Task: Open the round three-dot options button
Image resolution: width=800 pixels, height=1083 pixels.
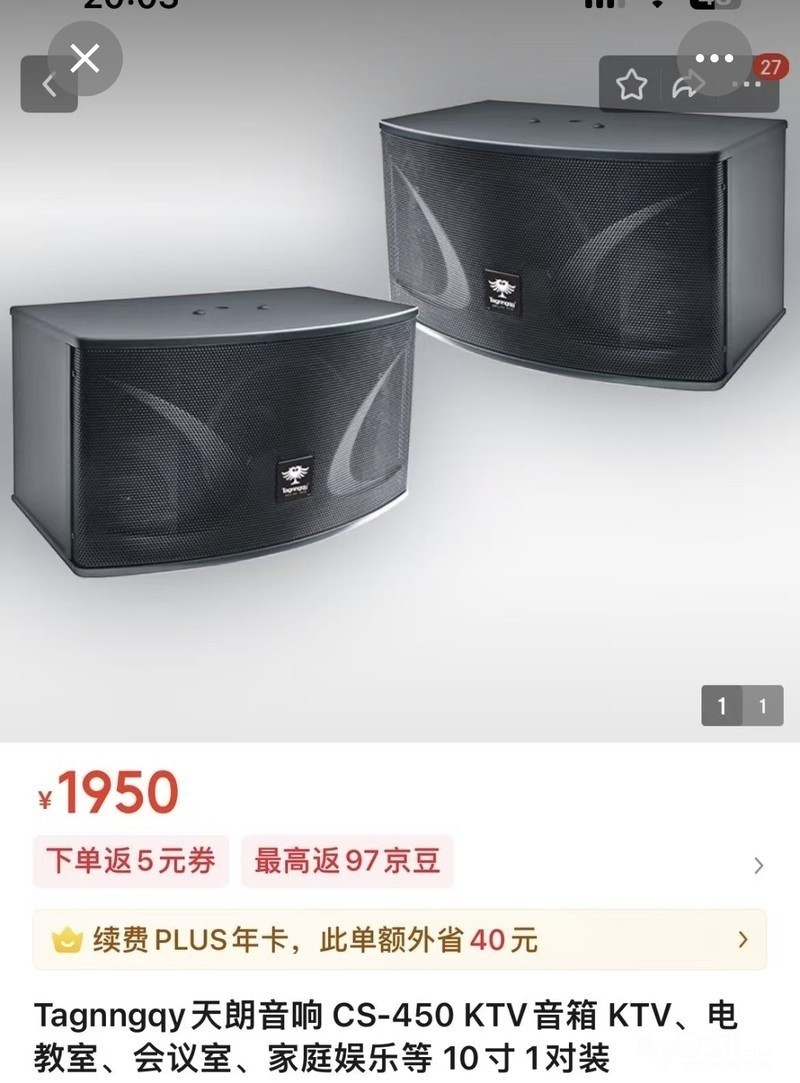Action: 714,58
